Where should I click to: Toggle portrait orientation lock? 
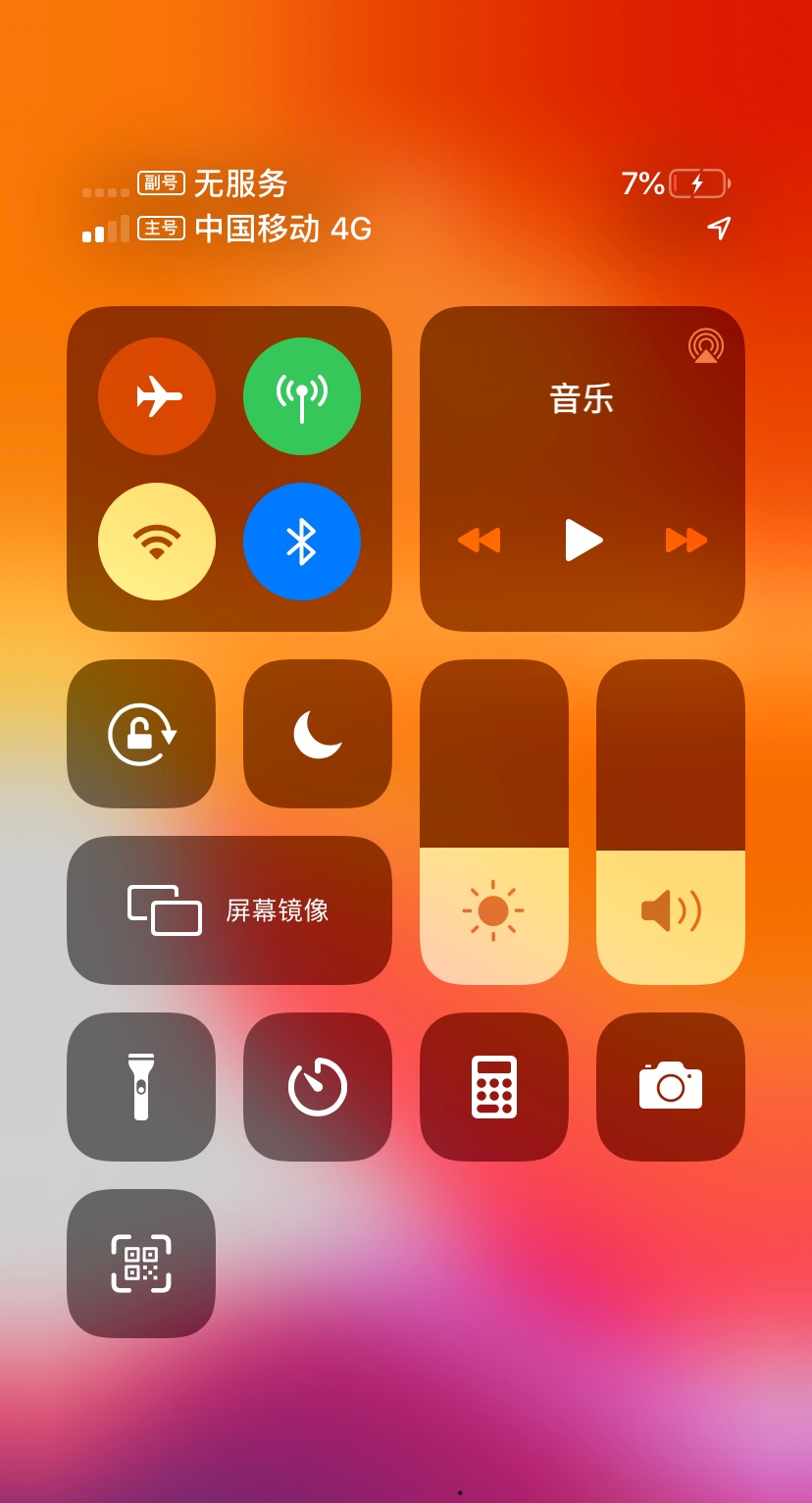coord(141,734)
